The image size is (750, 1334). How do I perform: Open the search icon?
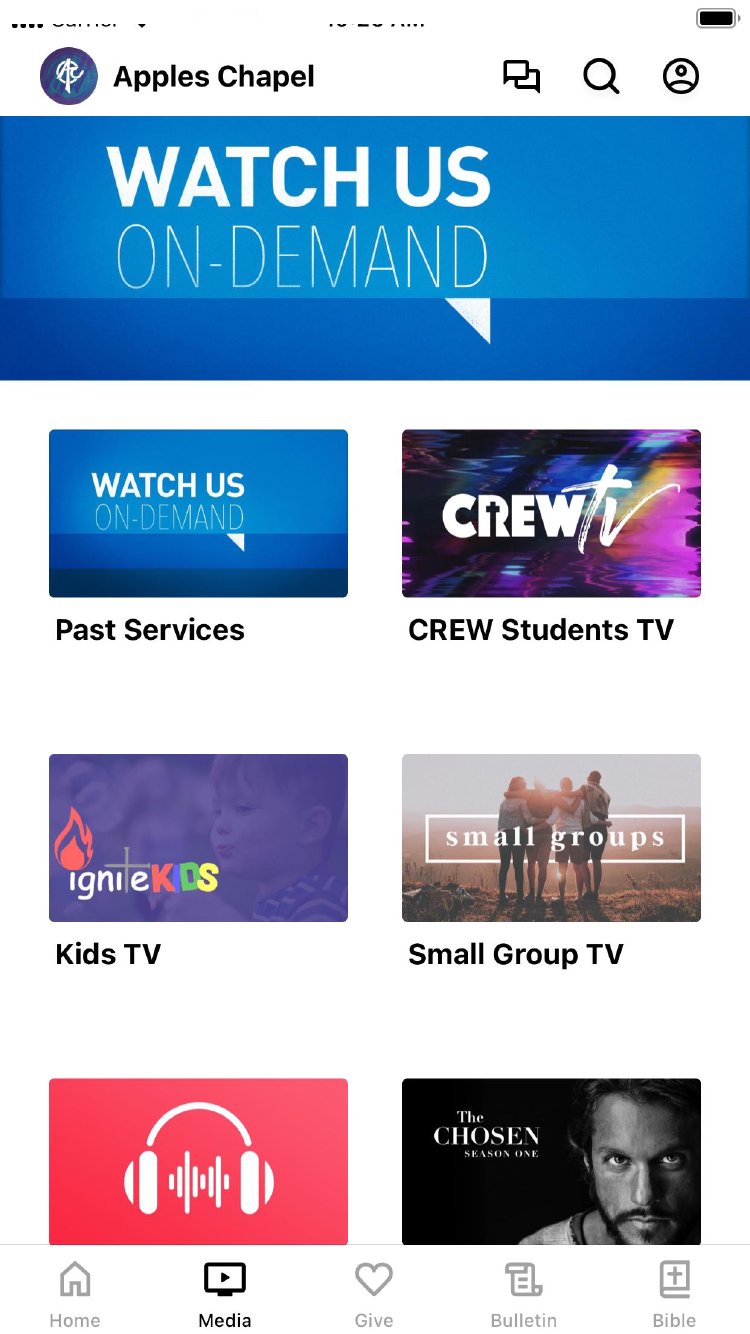tap(601, 77)
